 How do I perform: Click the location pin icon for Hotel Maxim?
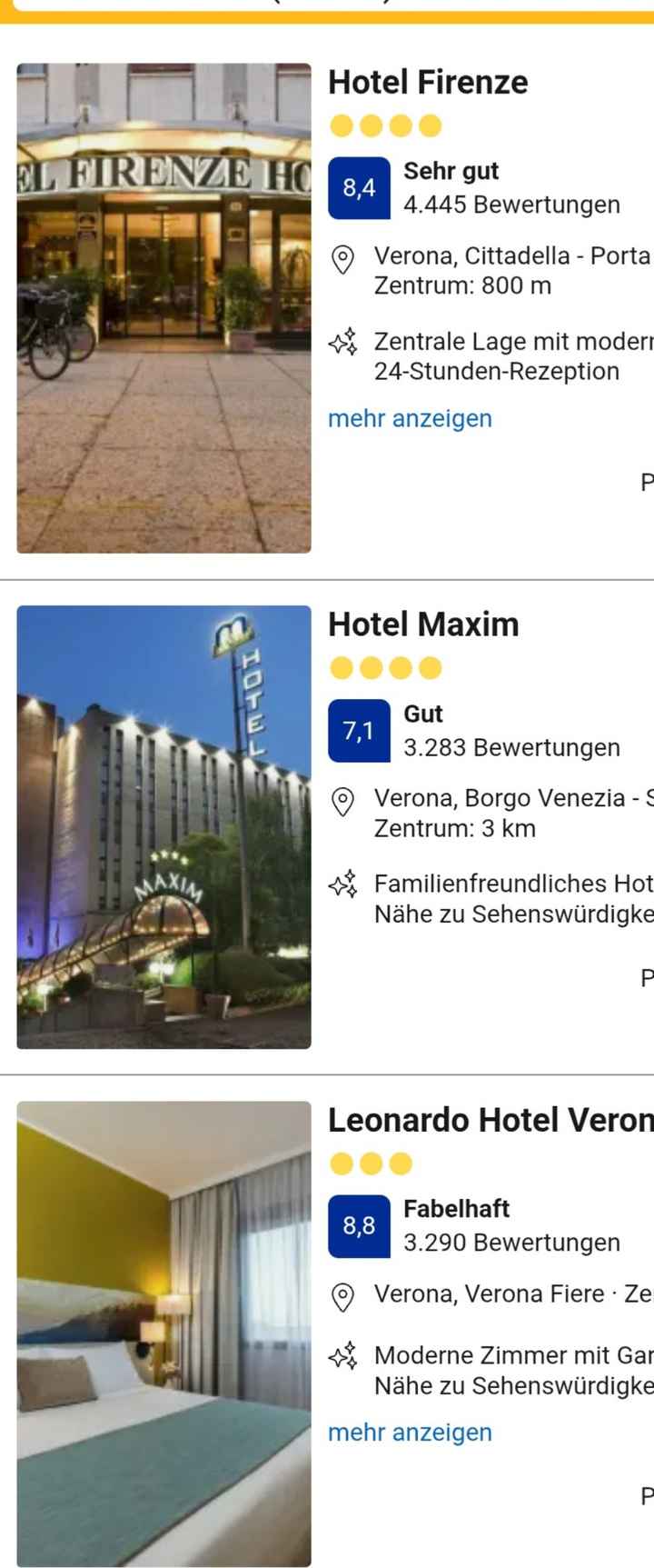pos(343,801)
